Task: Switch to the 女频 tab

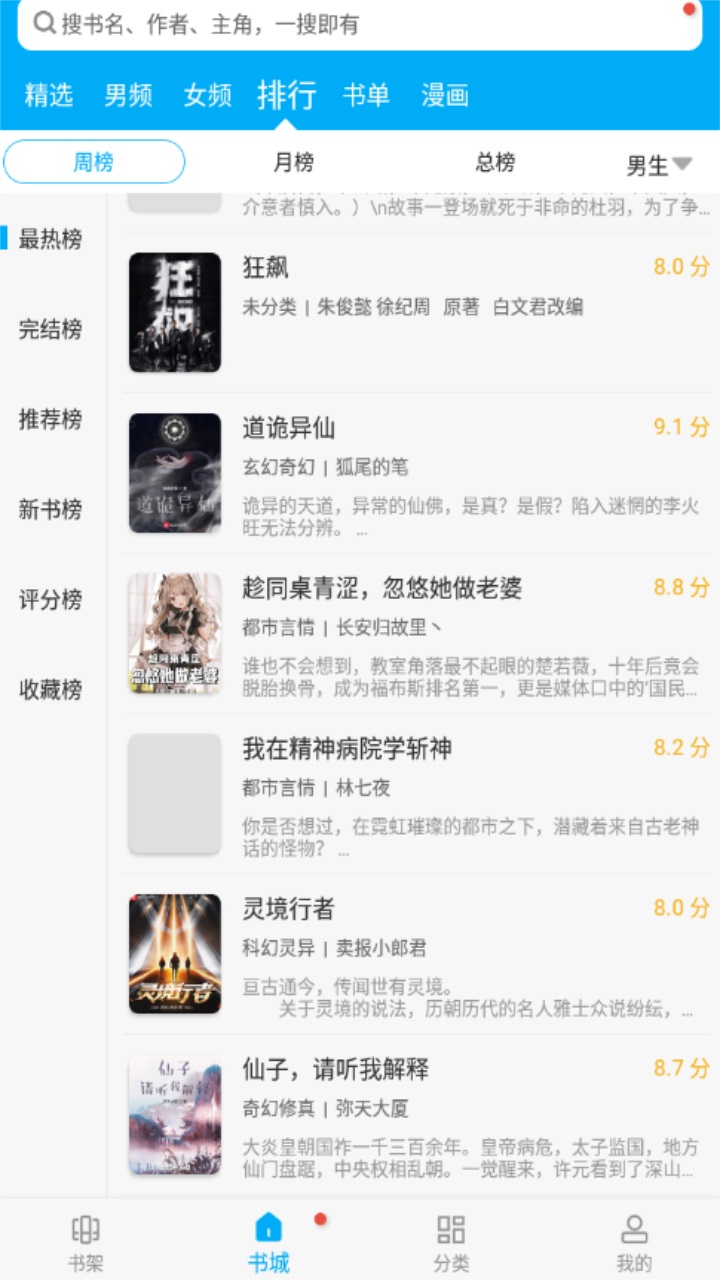Action: click(206, 95)
